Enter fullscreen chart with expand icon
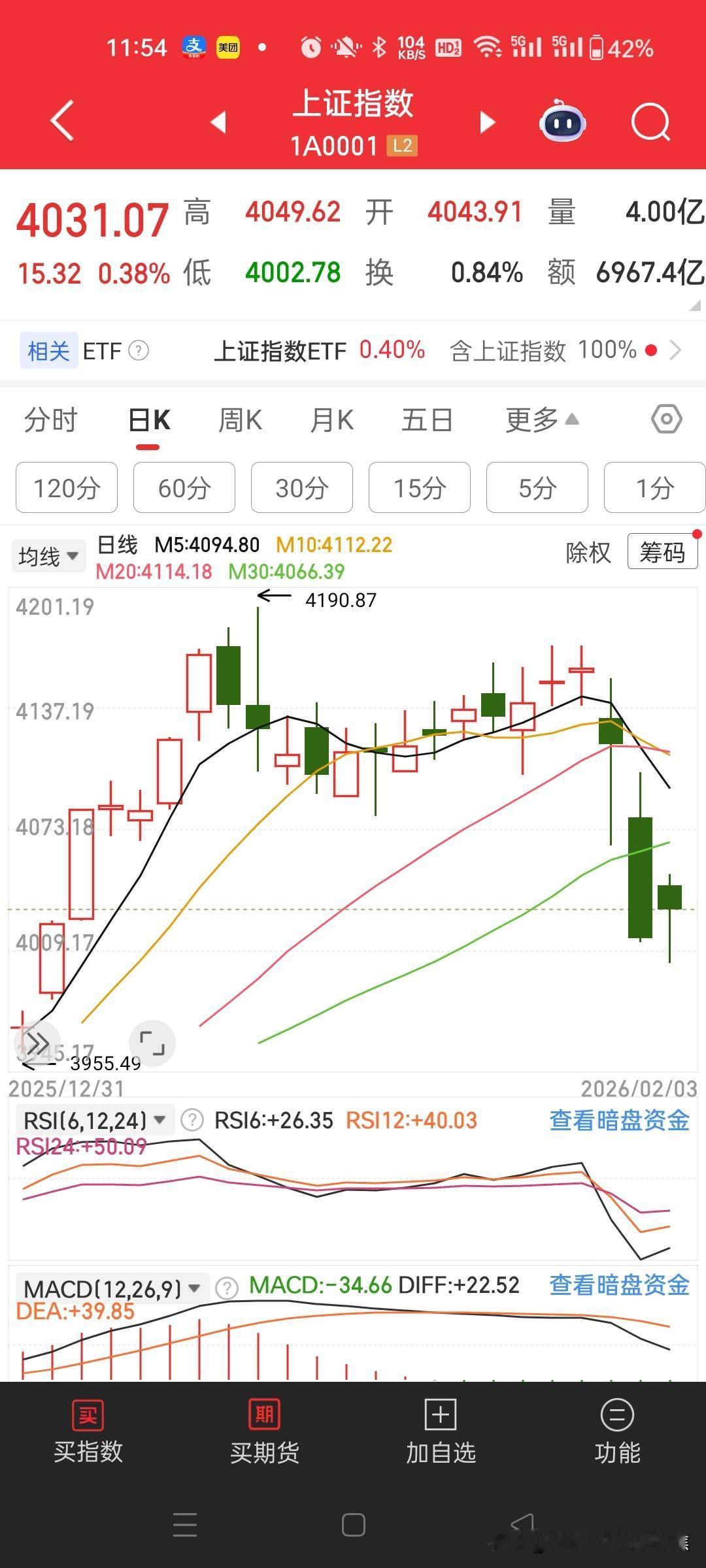Screen dimensions: 706x1568 [152, 1043]
